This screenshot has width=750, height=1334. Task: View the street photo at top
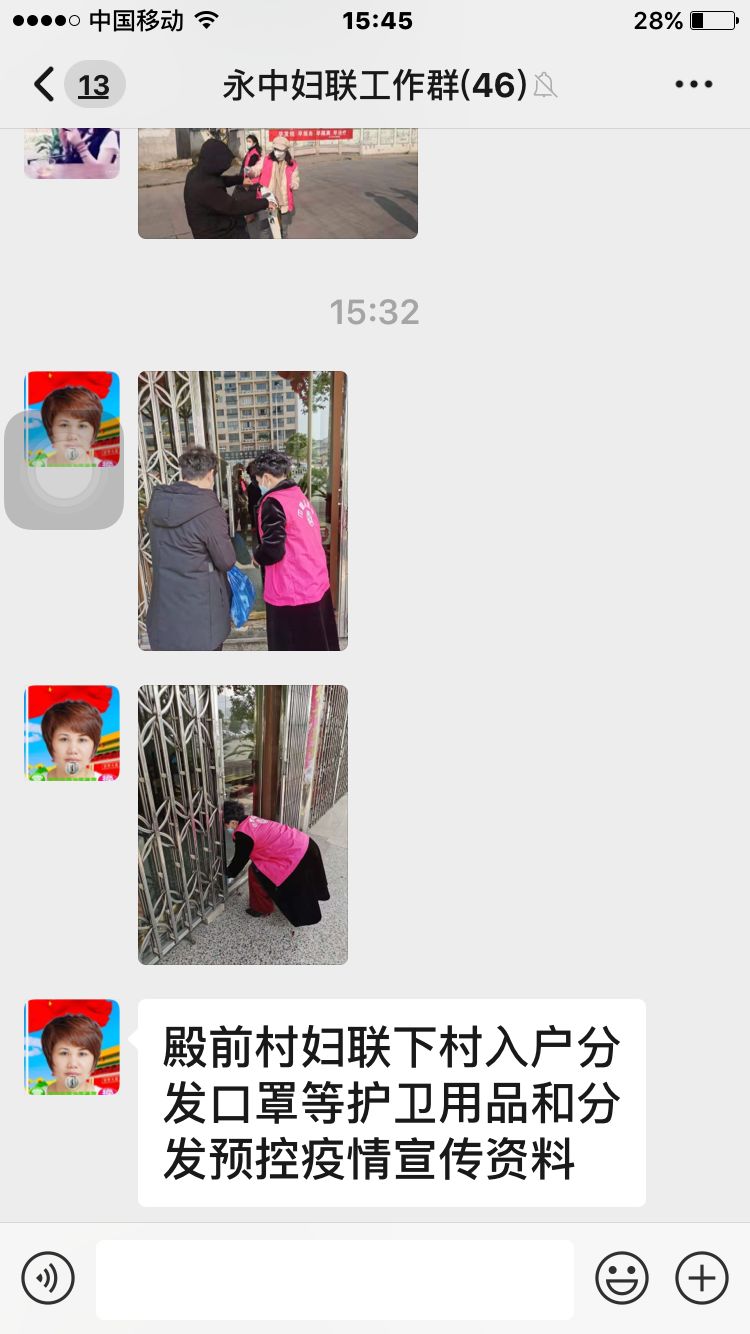pyautogui.click(x=278, y=184)
